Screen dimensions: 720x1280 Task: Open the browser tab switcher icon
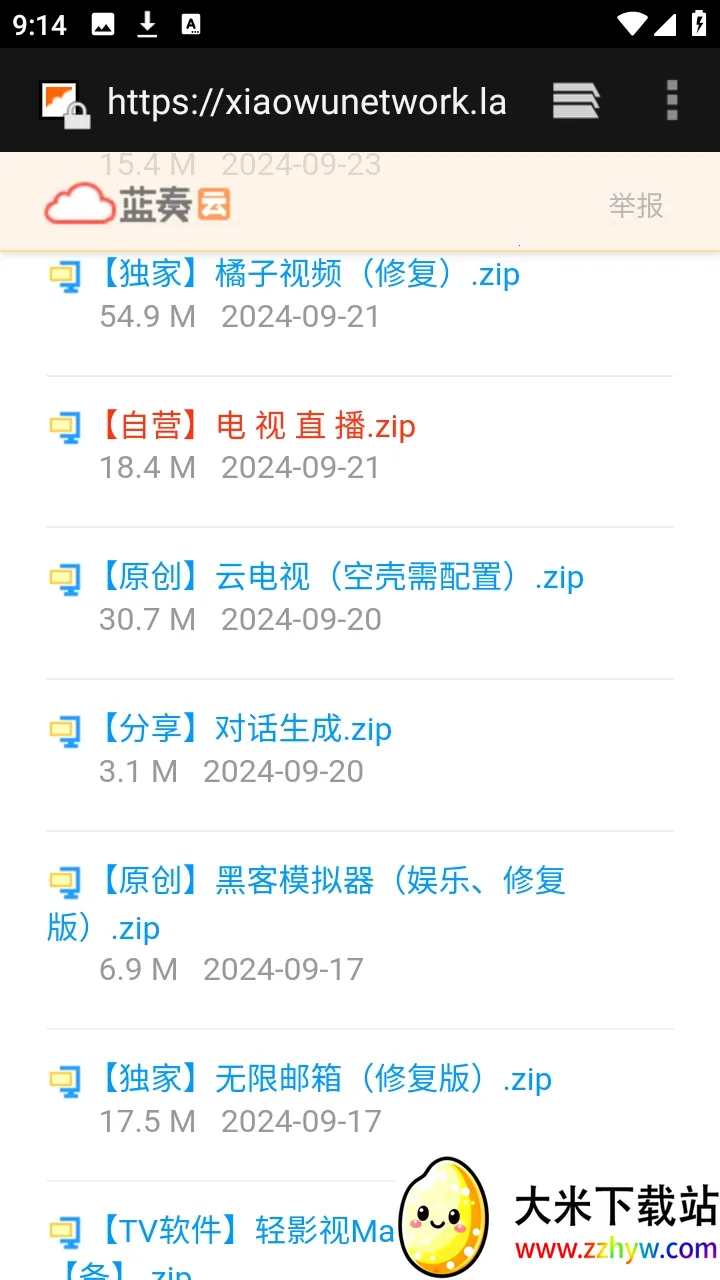coord(575,100)
